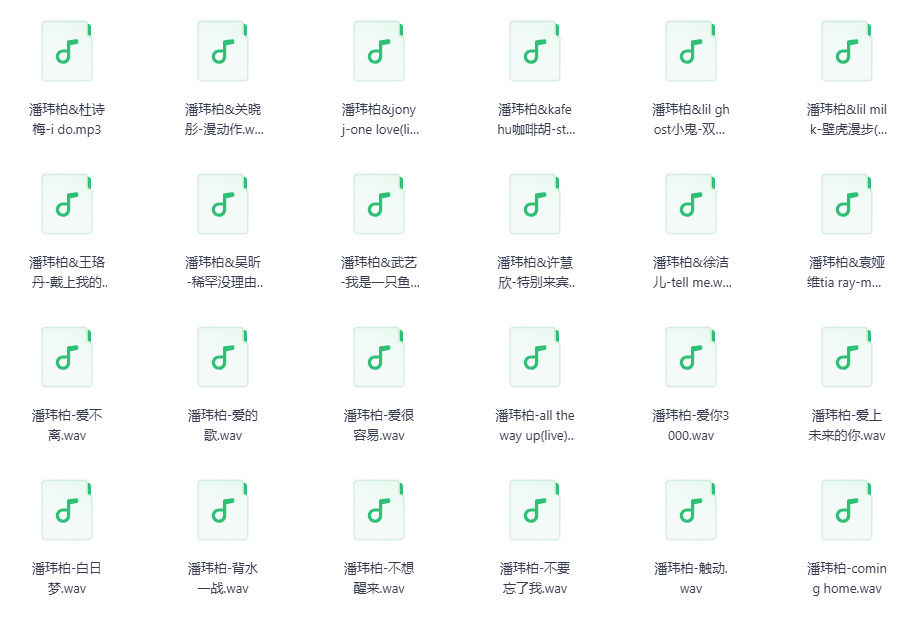Screen dimensions: 910x628
Task: Choose the lil milk 壁虎漫步 file
Action: click(x=847, y=51)
